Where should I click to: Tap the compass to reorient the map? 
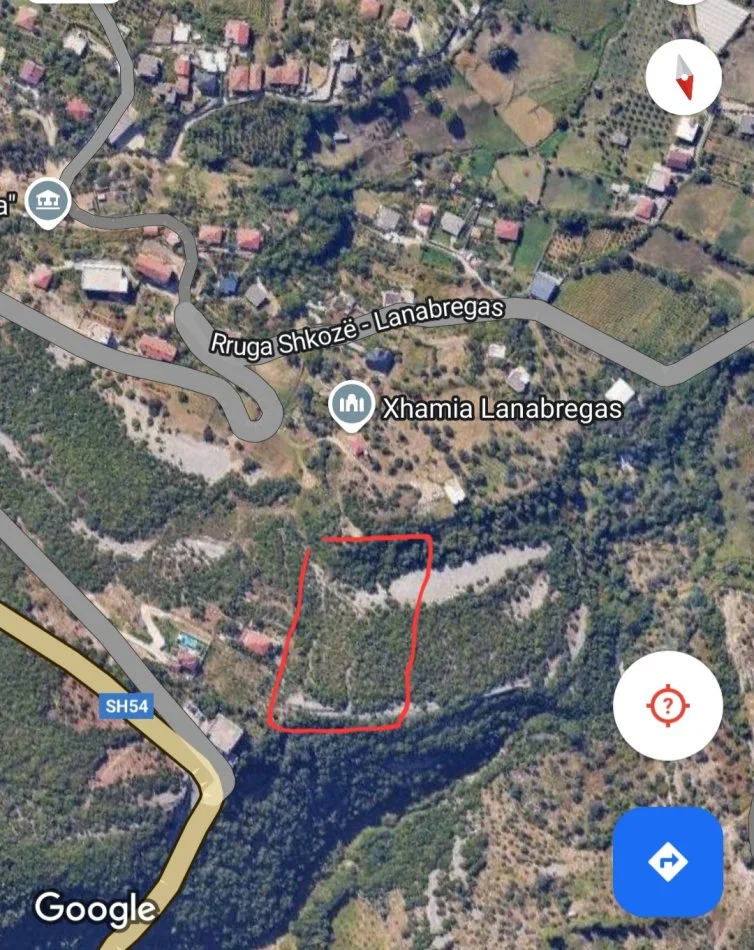[x=684, y=76]
